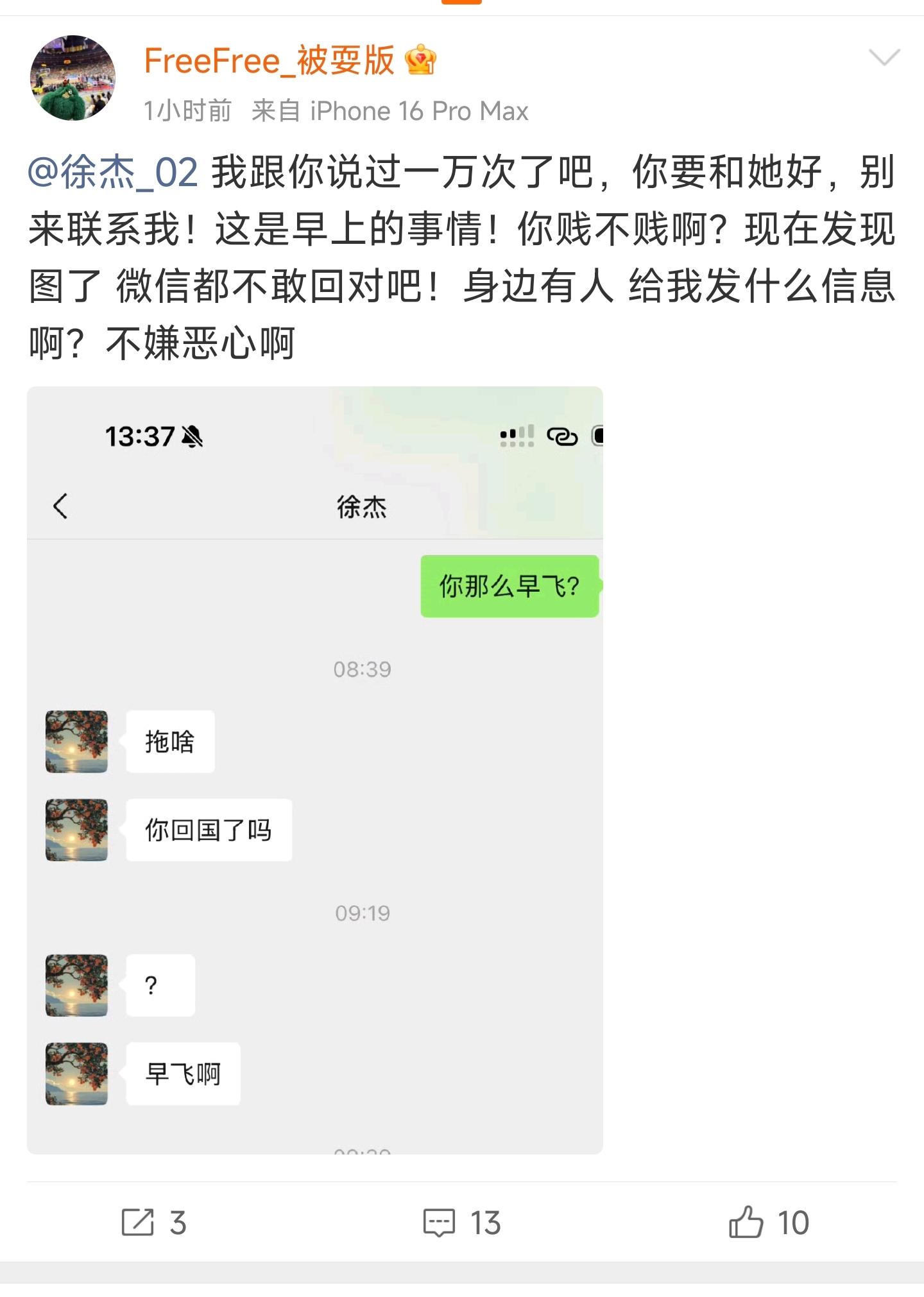Open comments on this post
924x1297 pixels.
coord(461,1222)
